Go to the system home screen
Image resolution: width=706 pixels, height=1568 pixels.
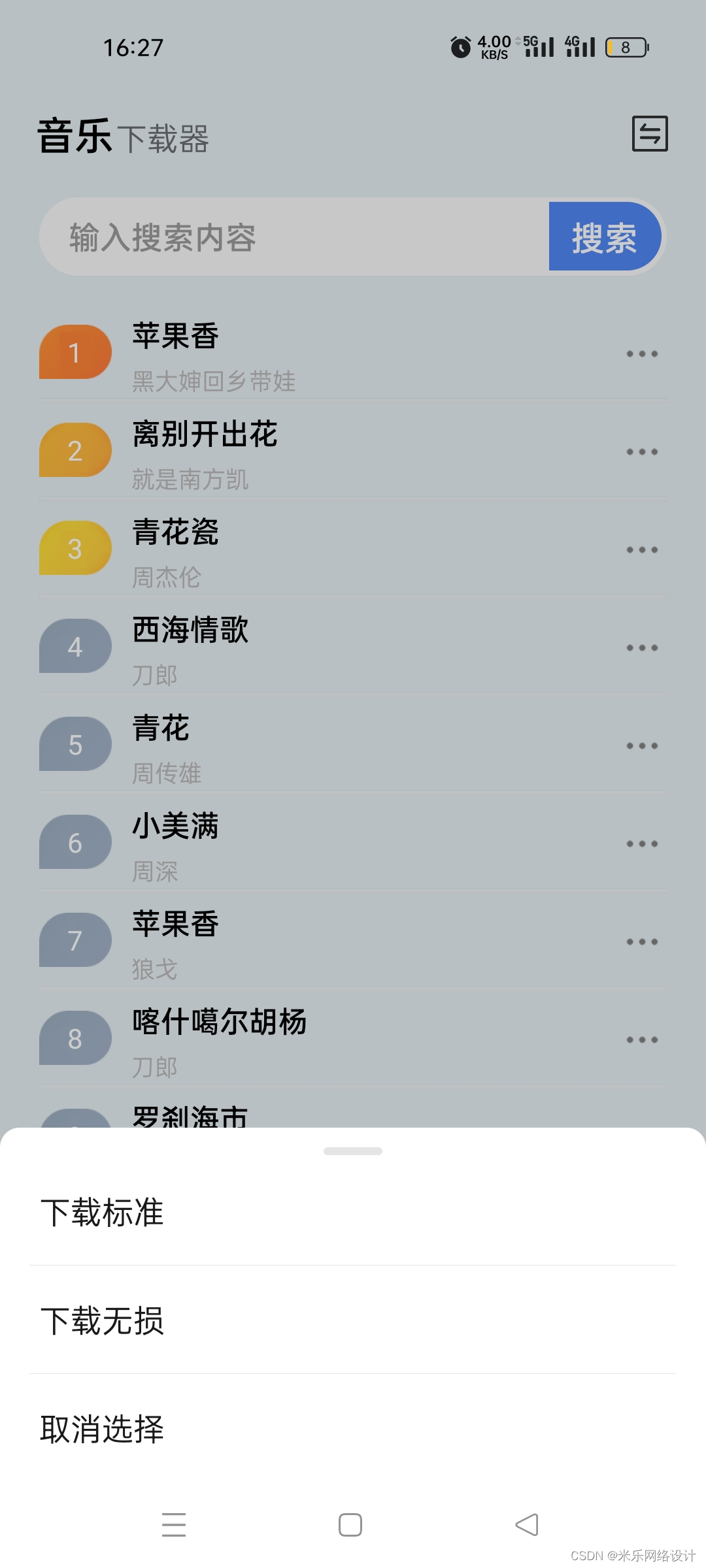(350, 1525)
